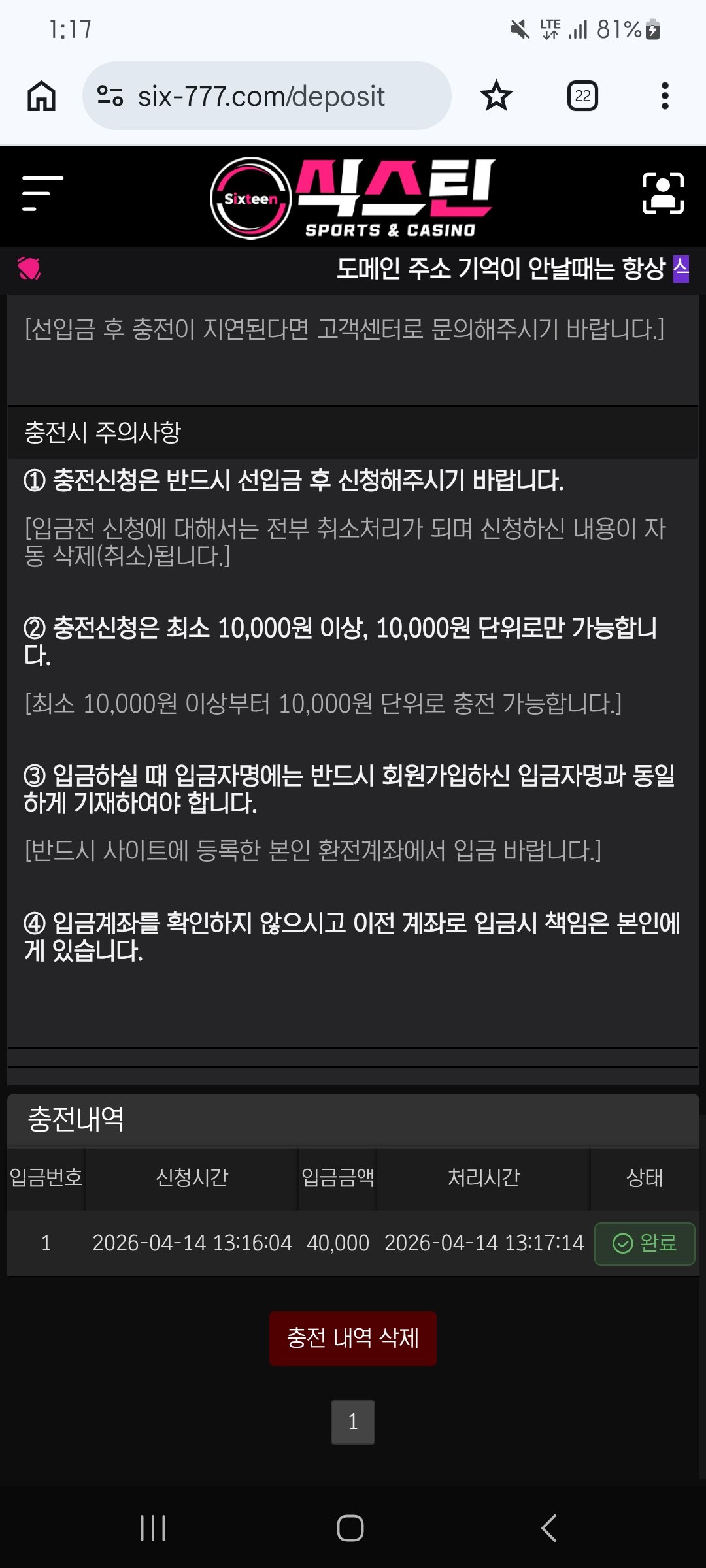Open the tab switcher showing 22 tabs
Image resolution: width=706 pixels, height=1568 pixels.
point(582,96)
